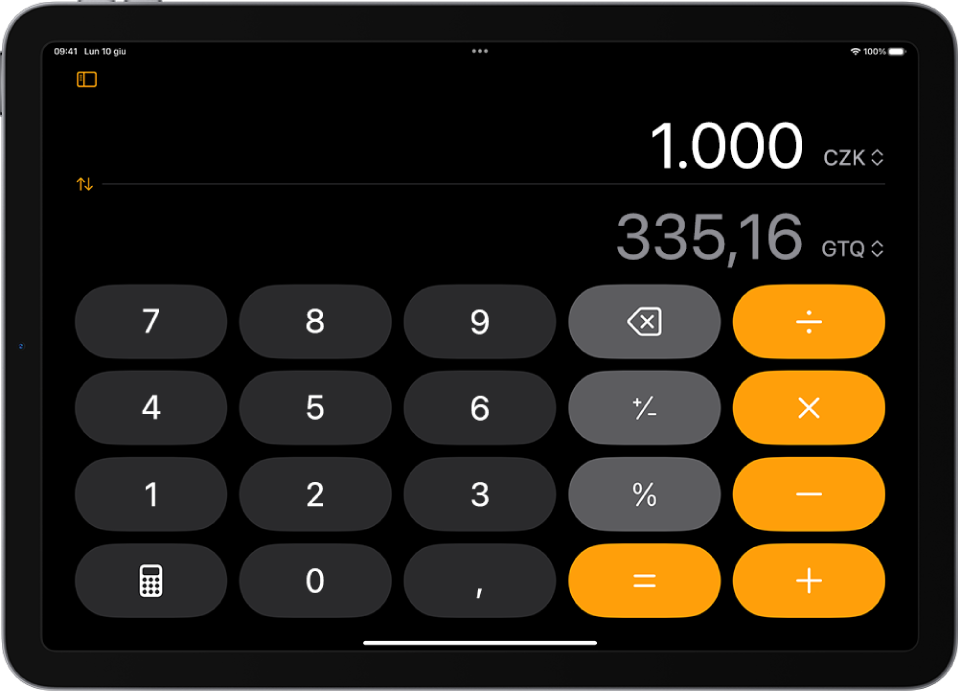Image resolution: width=958 pixels, height=692 pixels.
Task: Select the minus operator
Action: tap(809, 494)
